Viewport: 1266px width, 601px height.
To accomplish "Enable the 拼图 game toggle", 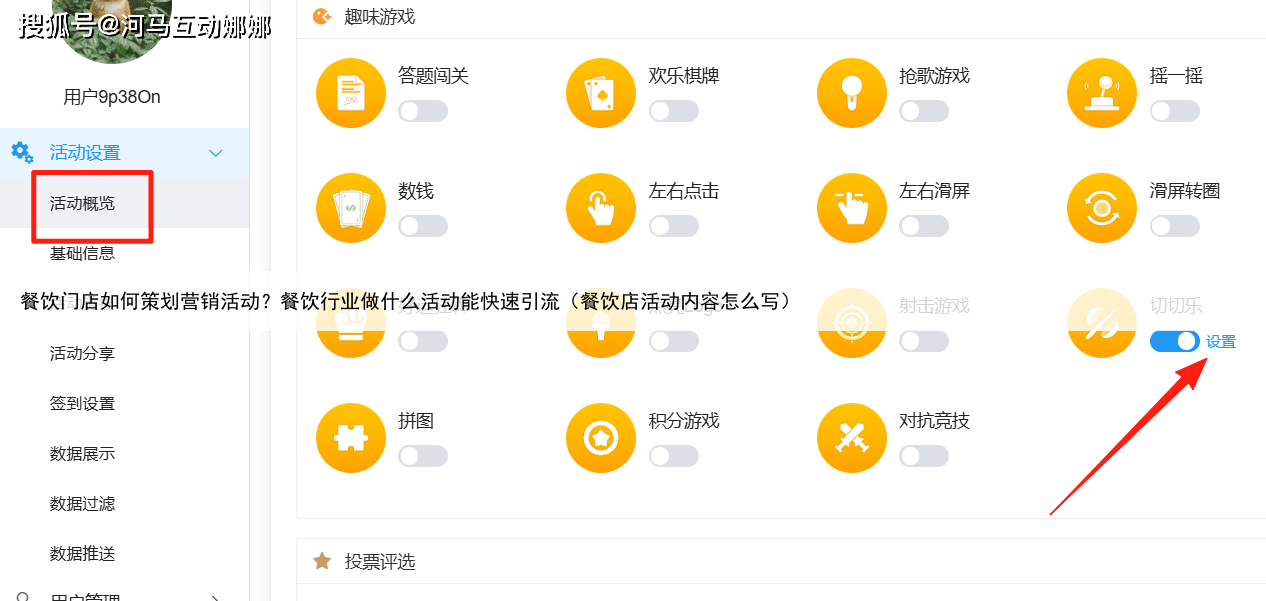I will [422, 456].
